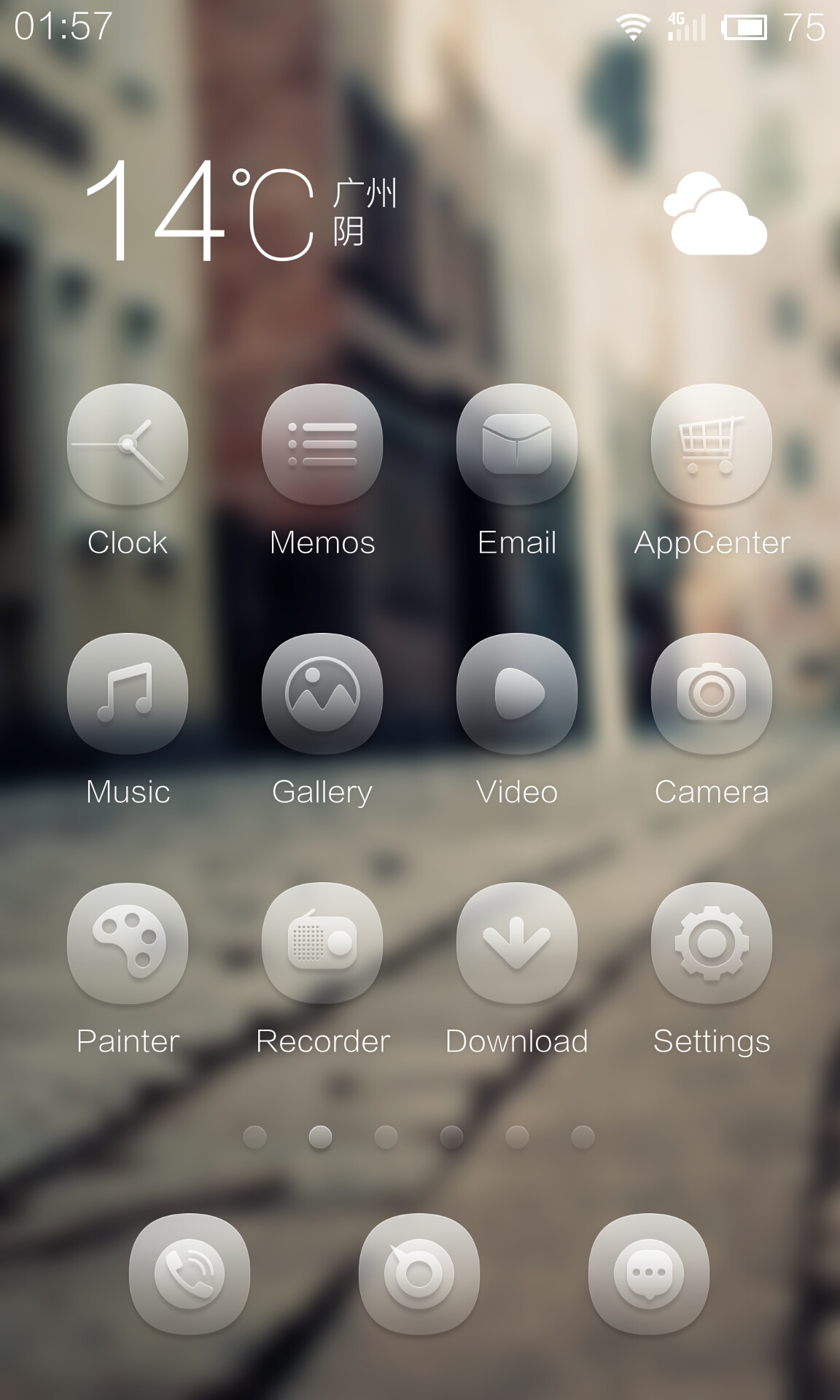Open the phone dialer in the dock
The image size is (840, 1400).
coord(190,1275)
